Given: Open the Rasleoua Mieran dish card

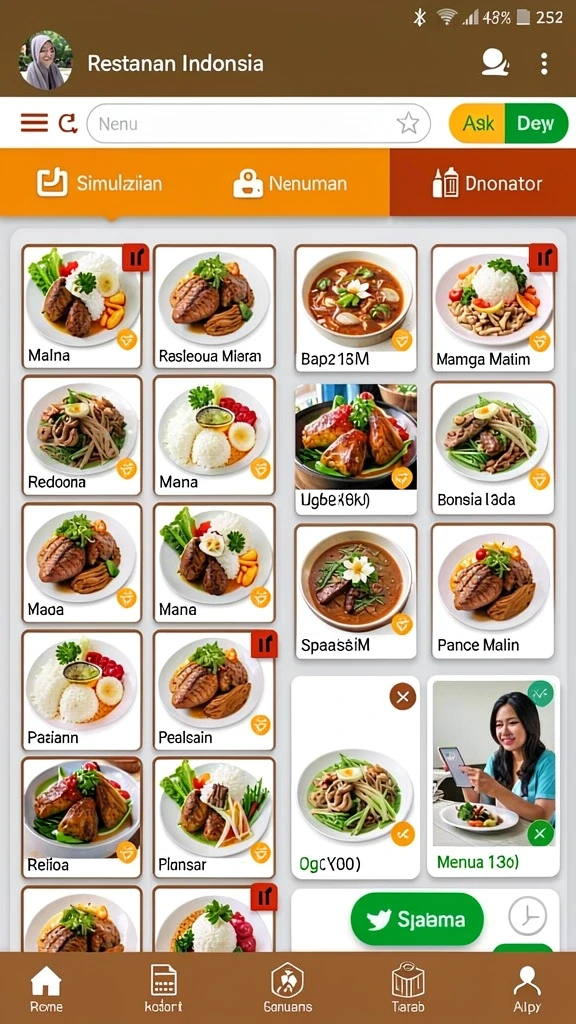Looking at the screenshot, I should point(214,307).
